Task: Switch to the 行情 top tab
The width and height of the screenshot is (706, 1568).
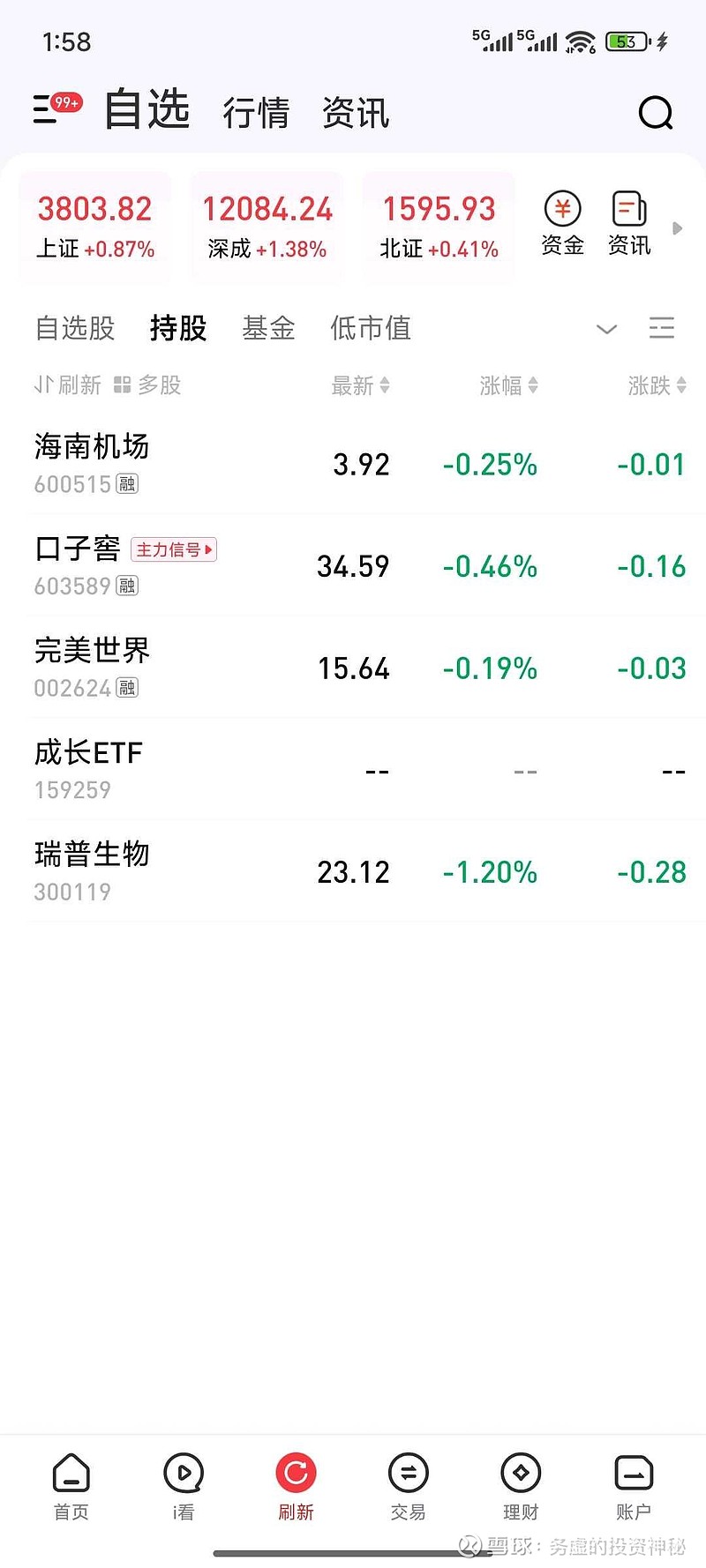Action: click(256, 113)
